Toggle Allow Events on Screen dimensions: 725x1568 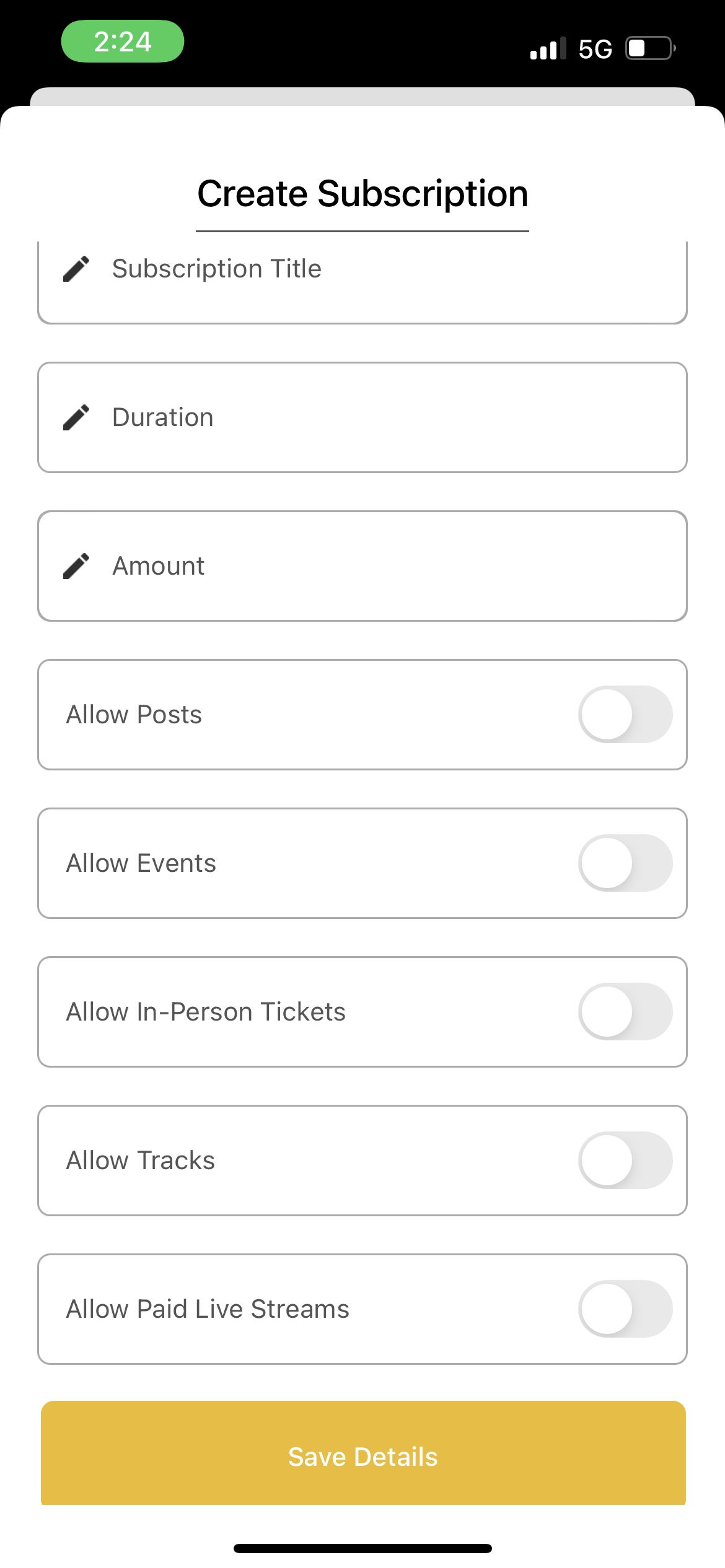pyautogui.click(x=625, y=863)
